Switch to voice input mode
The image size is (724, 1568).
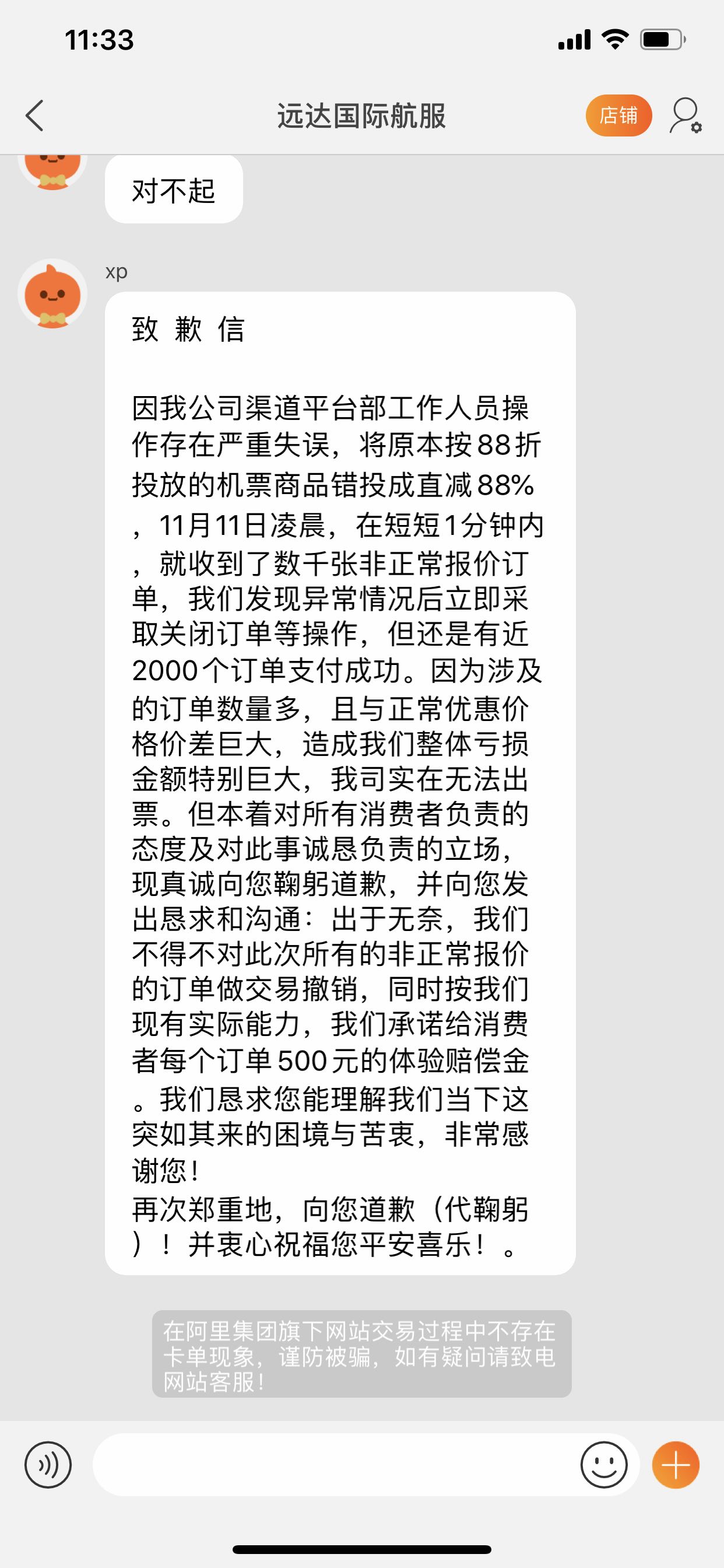coord(48,1465)
